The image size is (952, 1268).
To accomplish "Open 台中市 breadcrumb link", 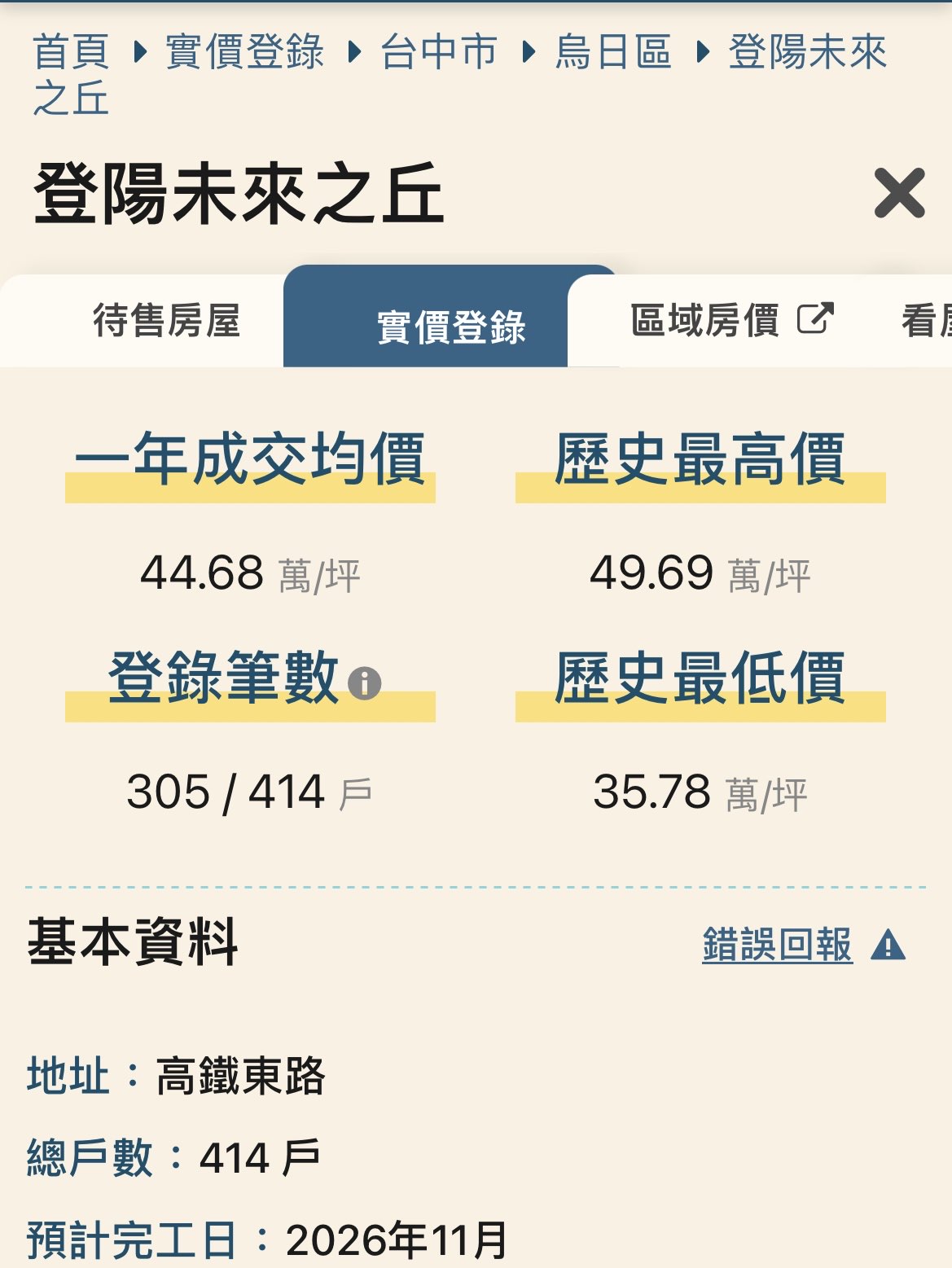I will (x=439, y=52).
